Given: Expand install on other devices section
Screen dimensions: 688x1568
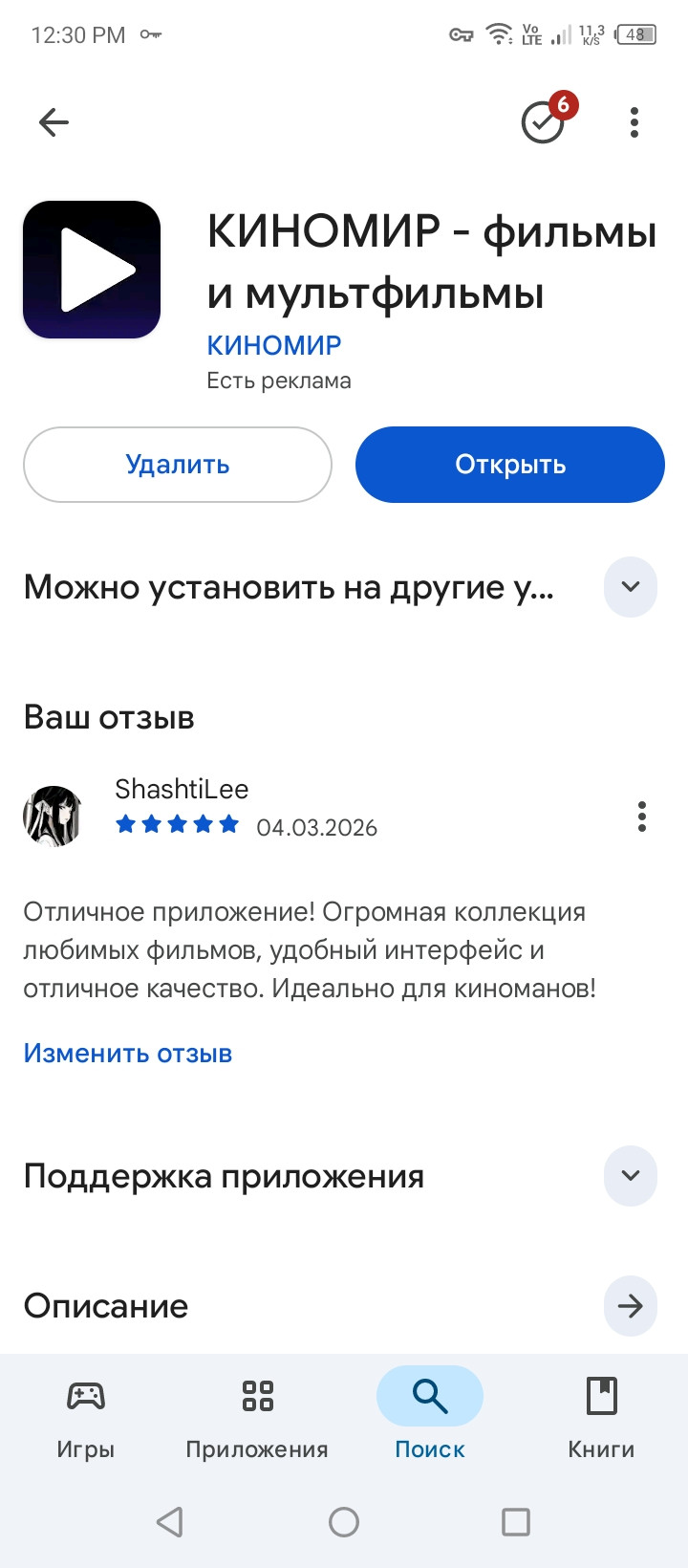Looking at the screenshot, I should 631,587.
